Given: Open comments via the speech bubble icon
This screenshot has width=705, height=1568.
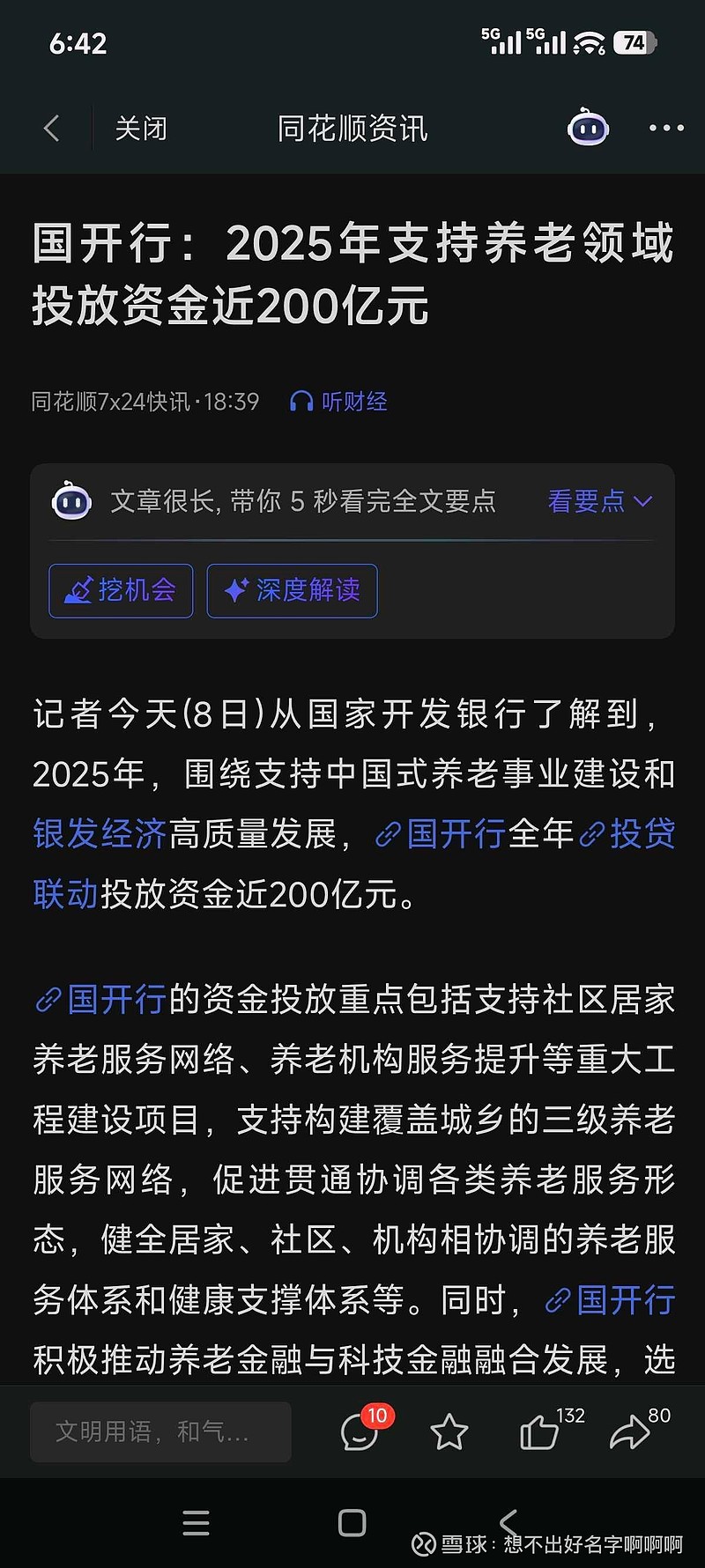Looking at the screenshot, I should [357, 1431].
